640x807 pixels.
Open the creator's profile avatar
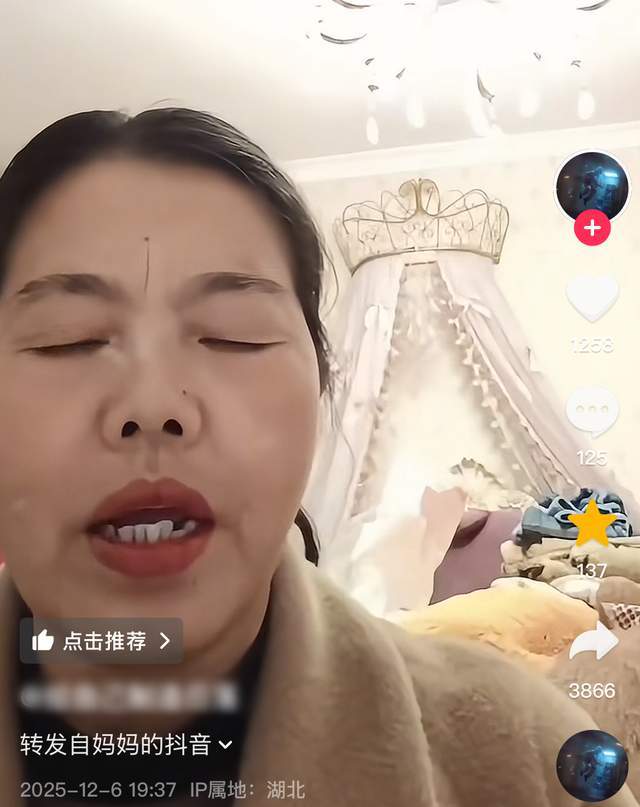(x=592, y=186)
